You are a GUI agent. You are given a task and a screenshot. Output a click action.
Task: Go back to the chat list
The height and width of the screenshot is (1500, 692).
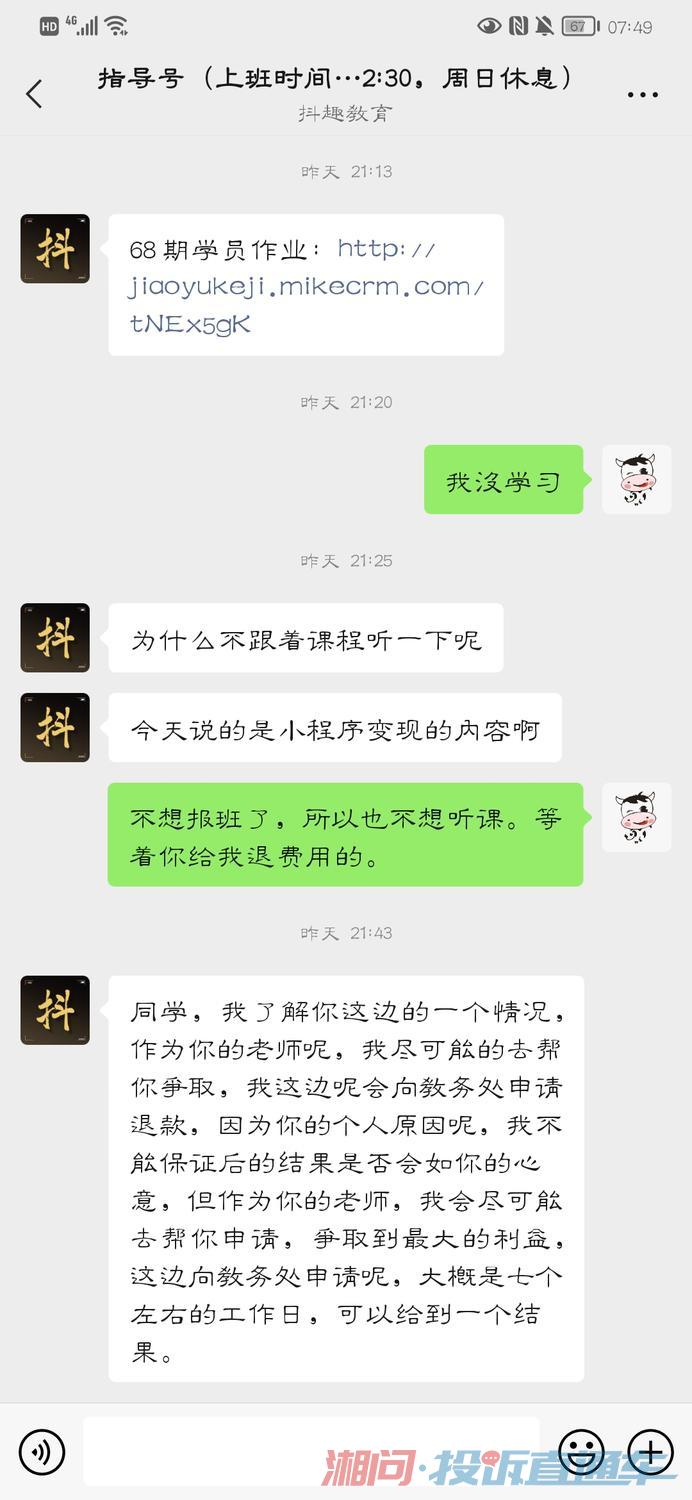click(x=34, y=94)
